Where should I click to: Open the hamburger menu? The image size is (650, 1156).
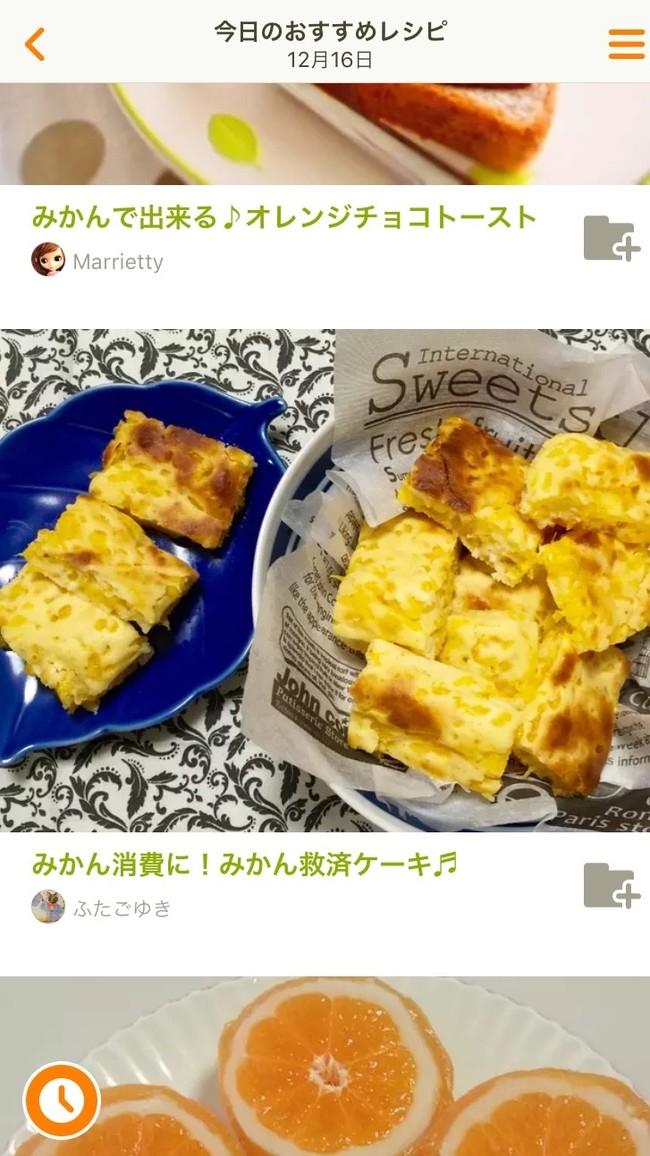626,44
